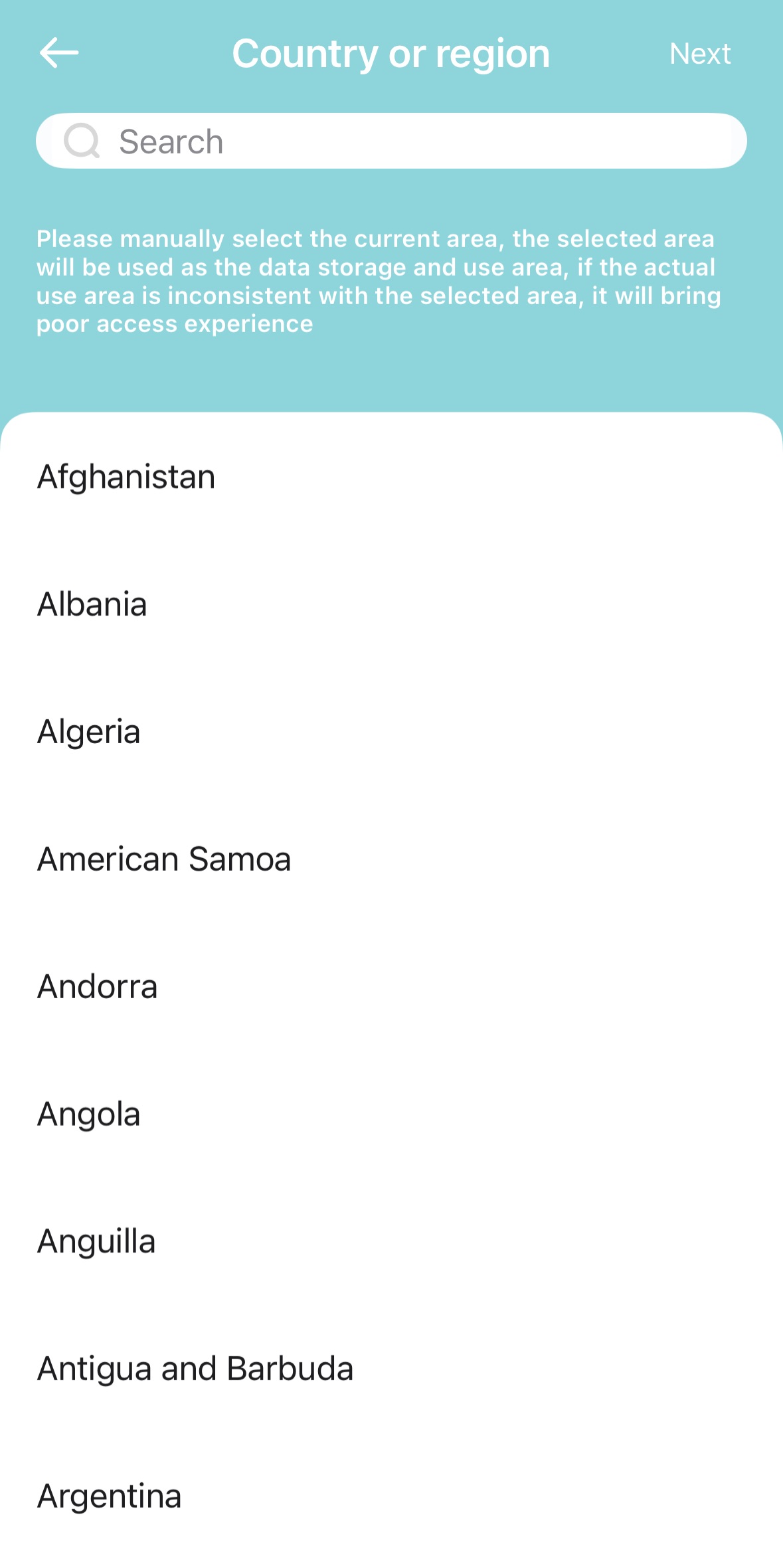Choose Antigua and Barbuda

coord(391,1369)
